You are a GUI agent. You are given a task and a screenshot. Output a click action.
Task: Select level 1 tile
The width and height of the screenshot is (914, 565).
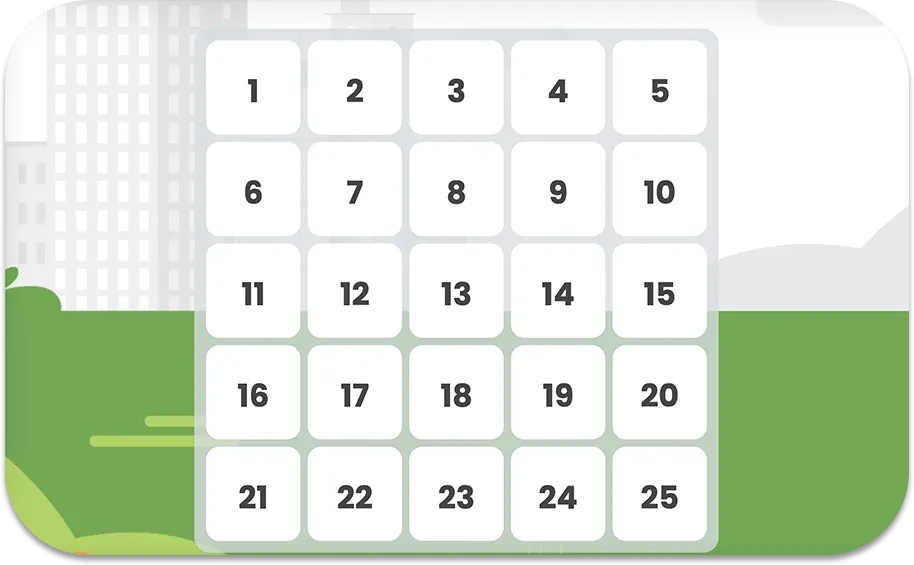point(253,89)
